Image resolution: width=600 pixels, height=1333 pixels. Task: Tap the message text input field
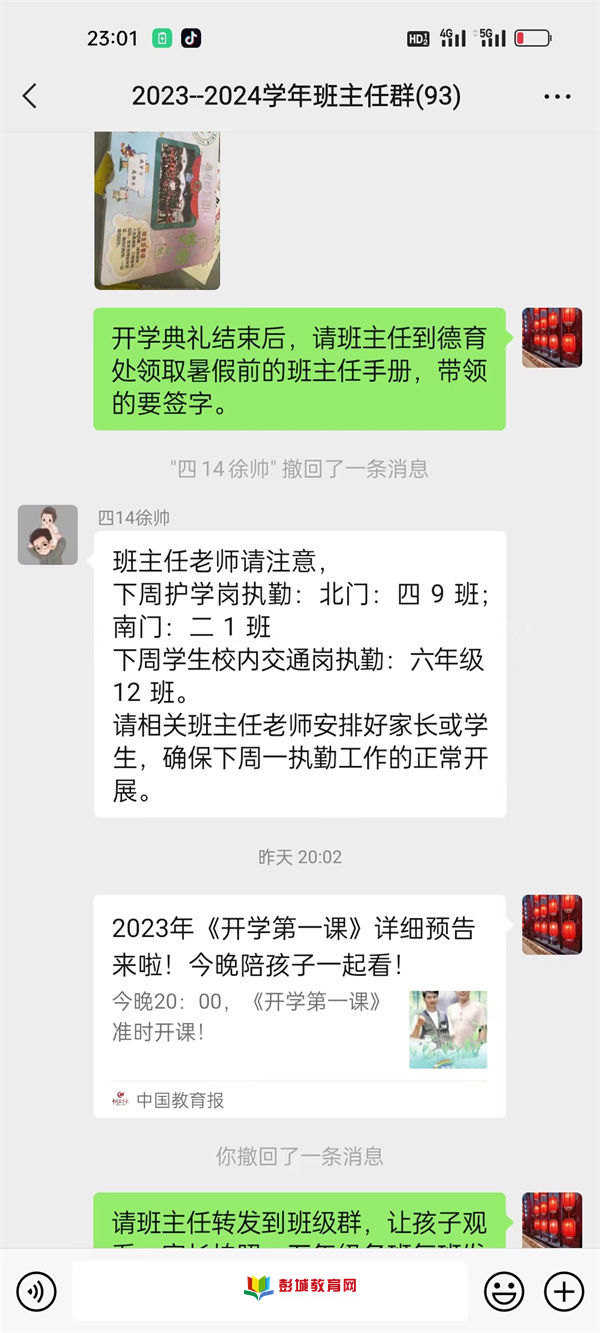(x=270, y=1291)
